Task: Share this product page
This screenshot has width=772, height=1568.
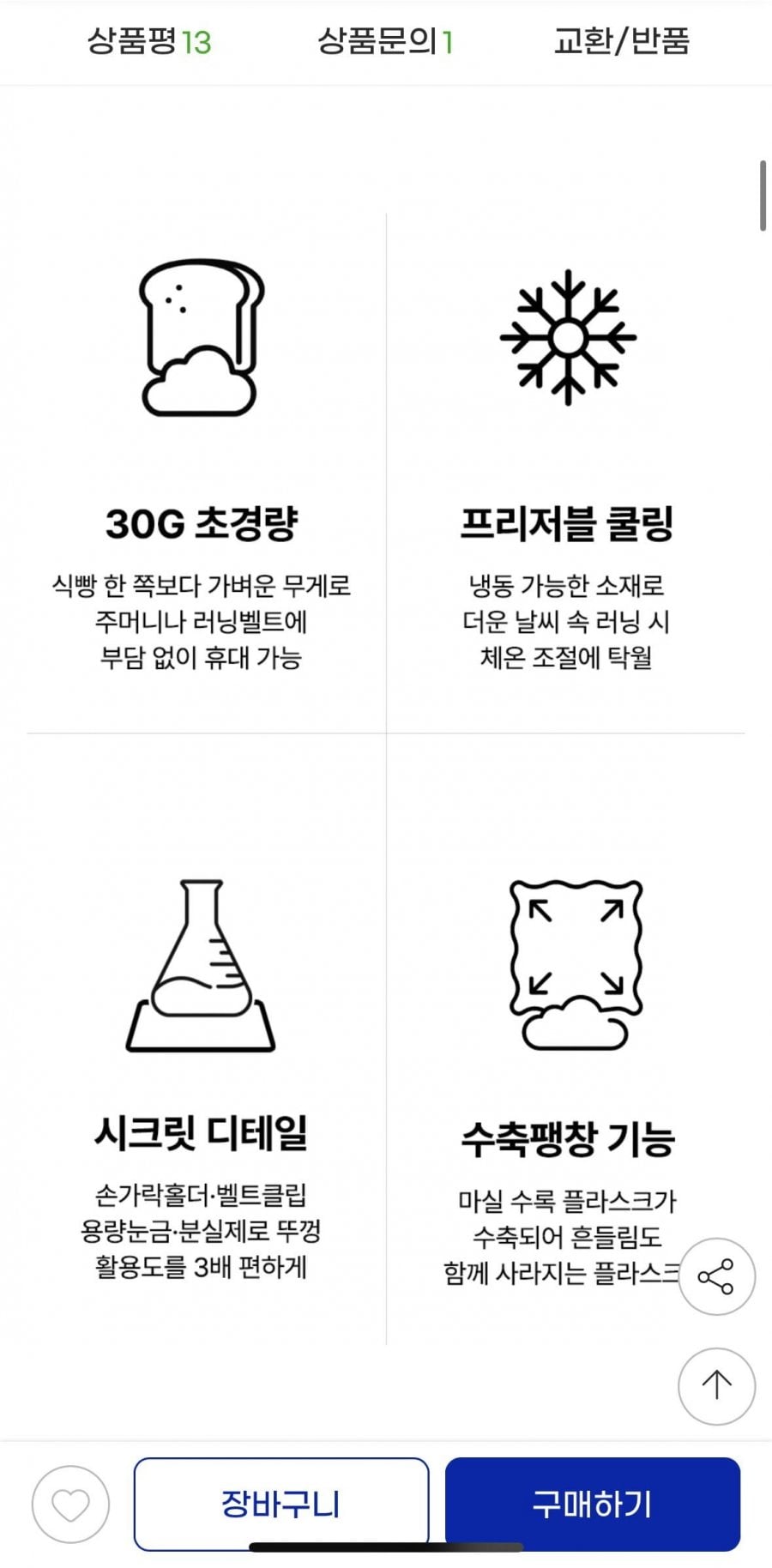Action: (716, 1276)
